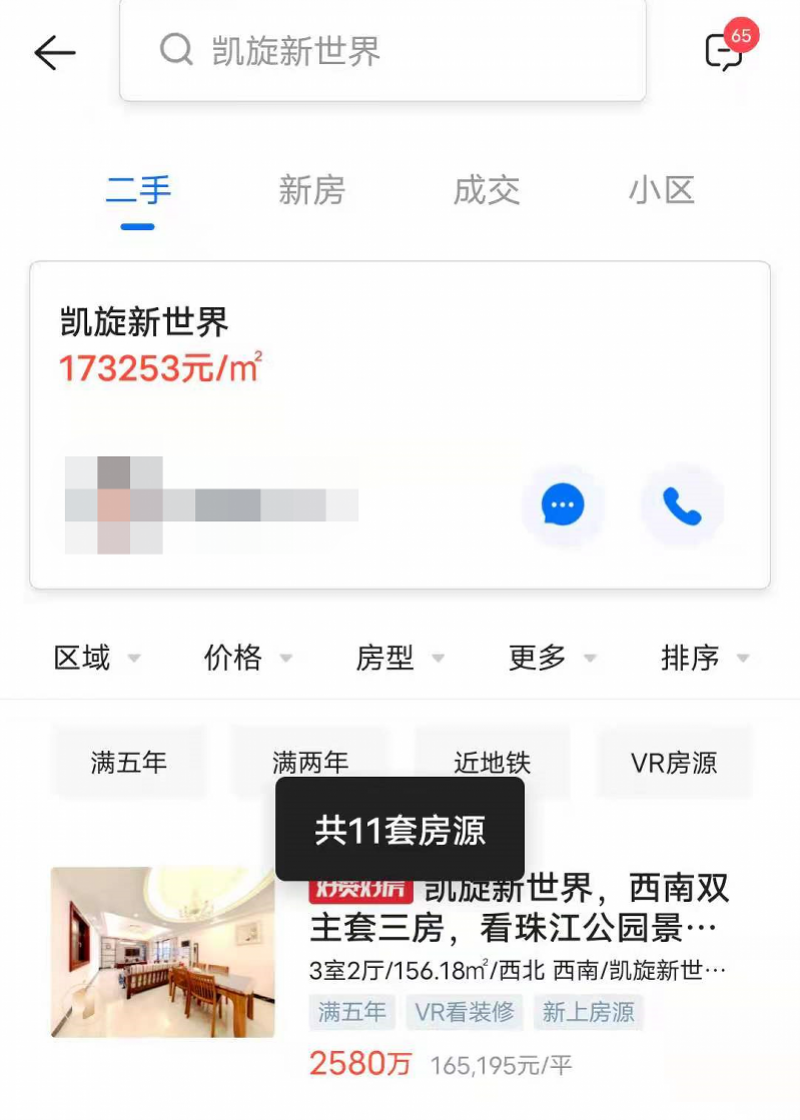
Task: Call the agent using the phone icon
Action: coord(682,506)
